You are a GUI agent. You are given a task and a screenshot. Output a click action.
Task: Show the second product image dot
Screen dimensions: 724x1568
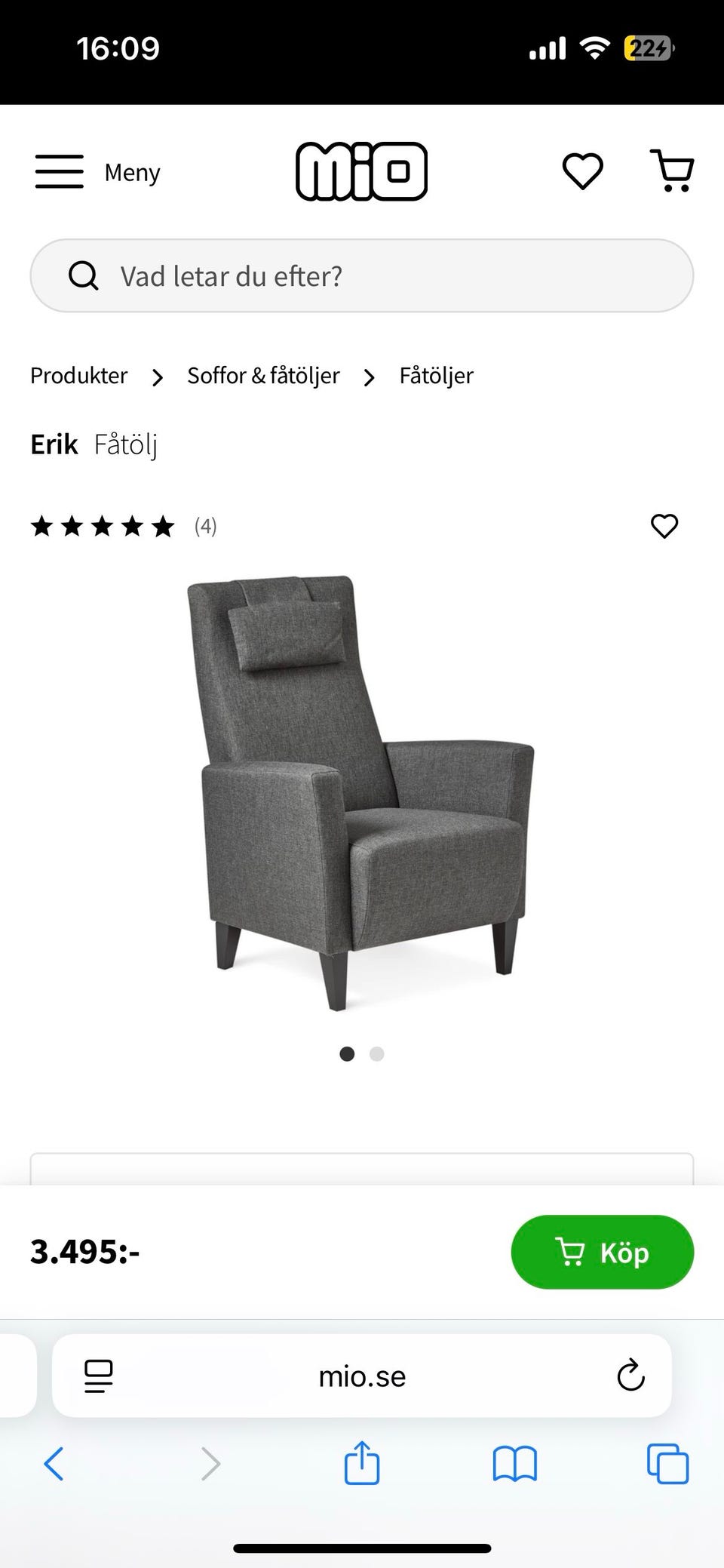point(377,1054)
